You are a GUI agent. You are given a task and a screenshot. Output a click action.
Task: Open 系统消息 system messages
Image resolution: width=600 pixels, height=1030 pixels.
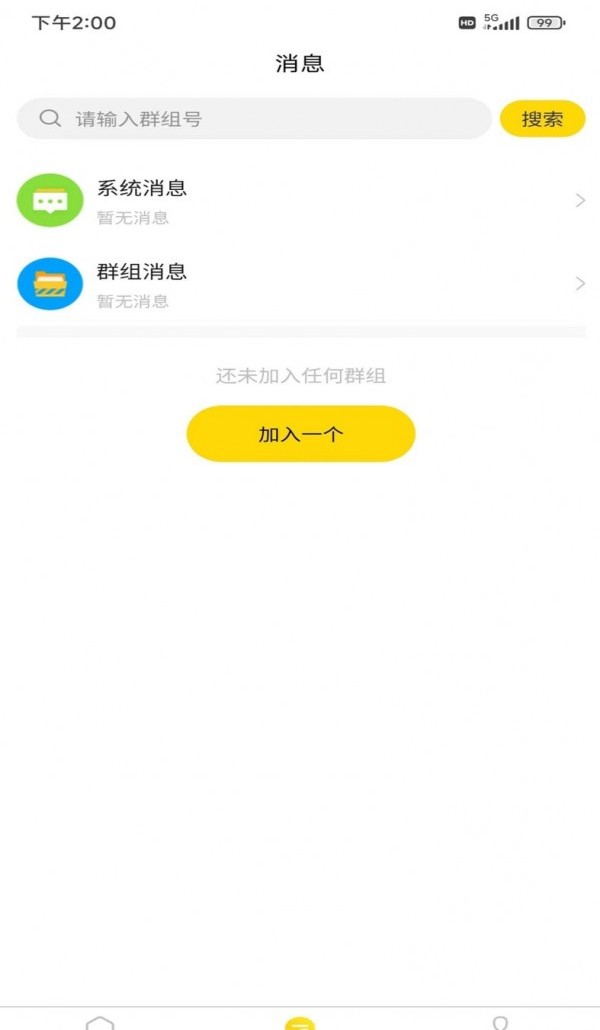[x=300, y=200]
